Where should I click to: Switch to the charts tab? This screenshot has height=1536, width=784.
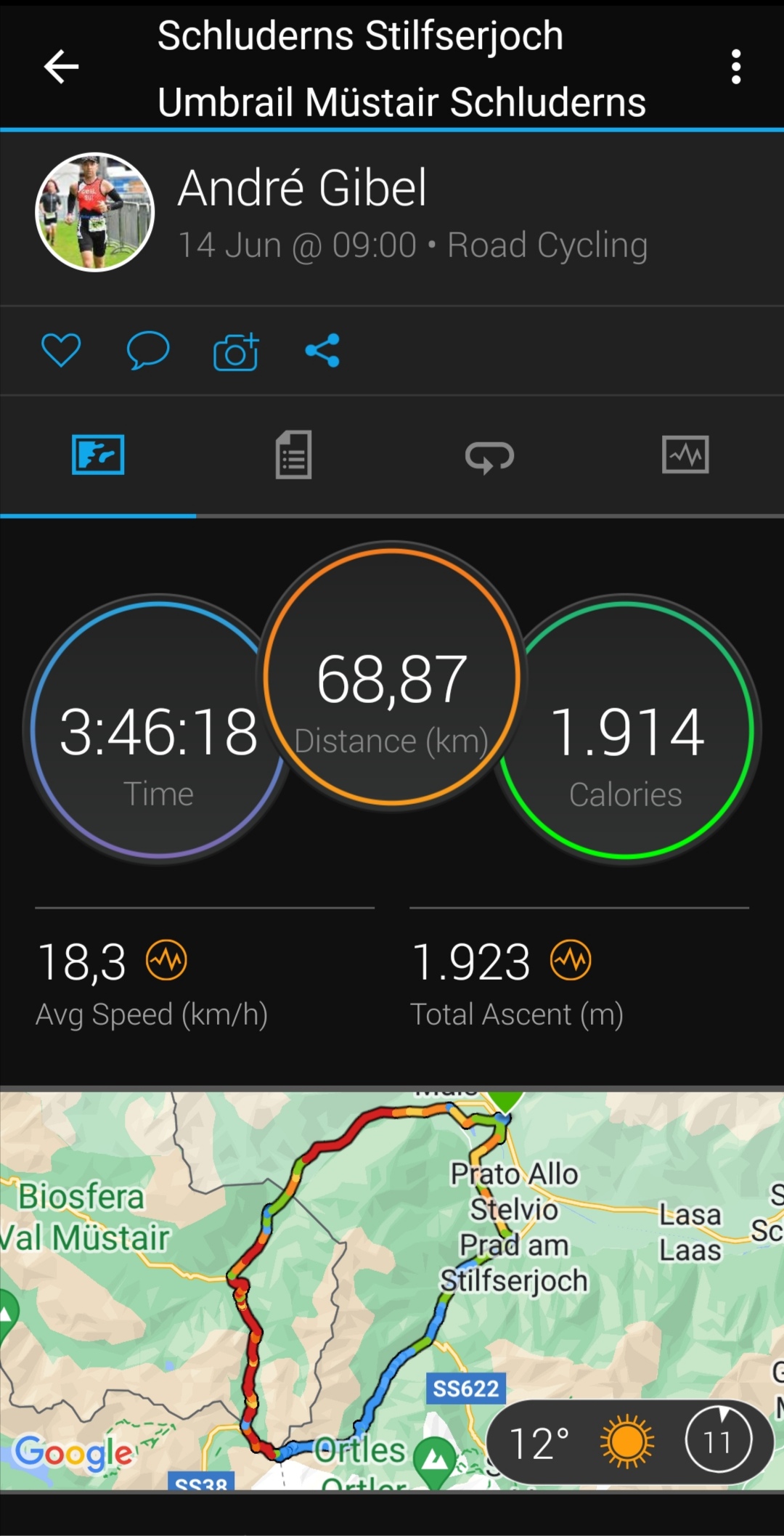[685, 455]
